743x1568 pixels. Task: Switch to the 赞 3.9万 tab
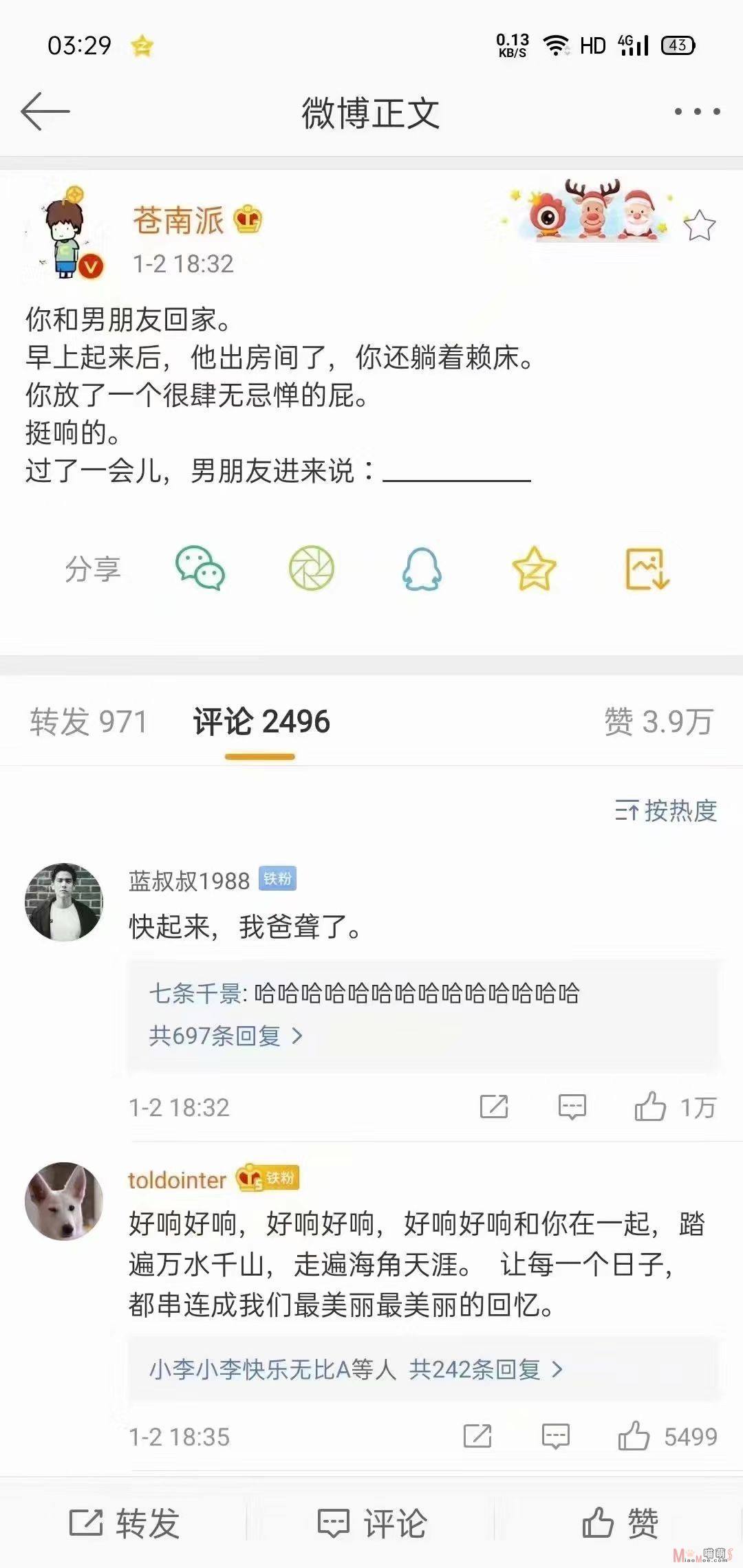pos(658,722)
